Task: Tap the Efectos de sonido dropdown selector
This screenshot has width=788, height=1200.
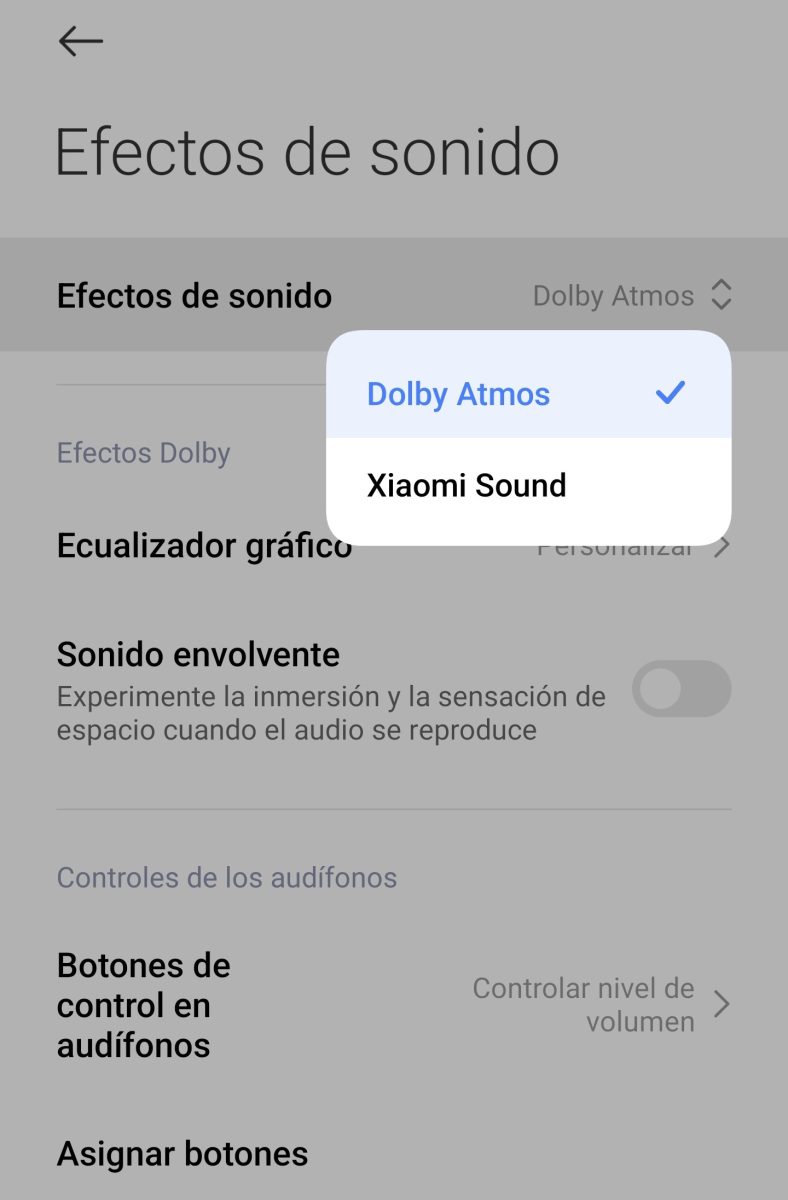Action: point(632,296)
